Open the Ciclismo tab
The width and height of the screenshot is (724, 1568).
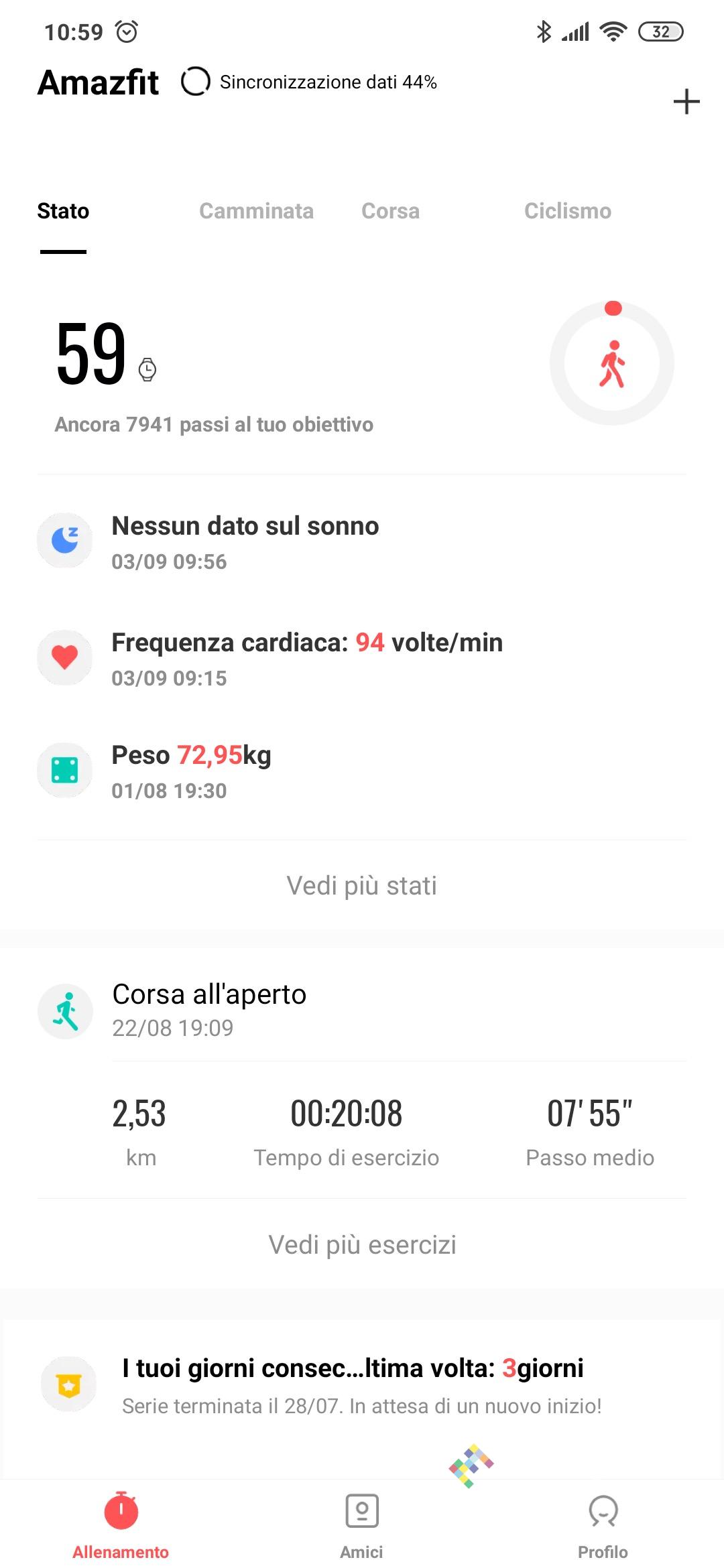(x=567, y=211)
